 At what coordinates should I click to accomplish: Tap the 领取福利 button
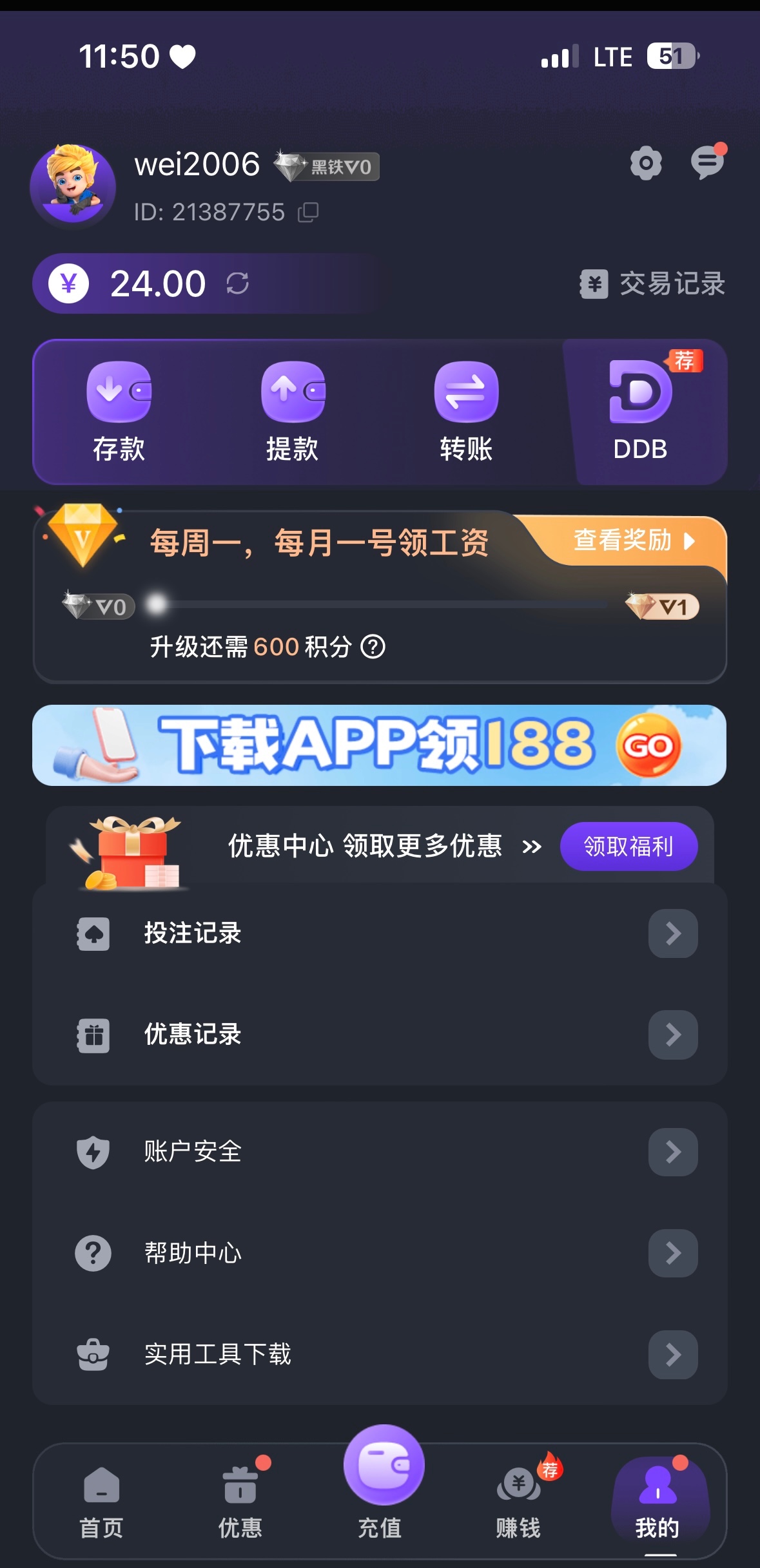point(628,846)
